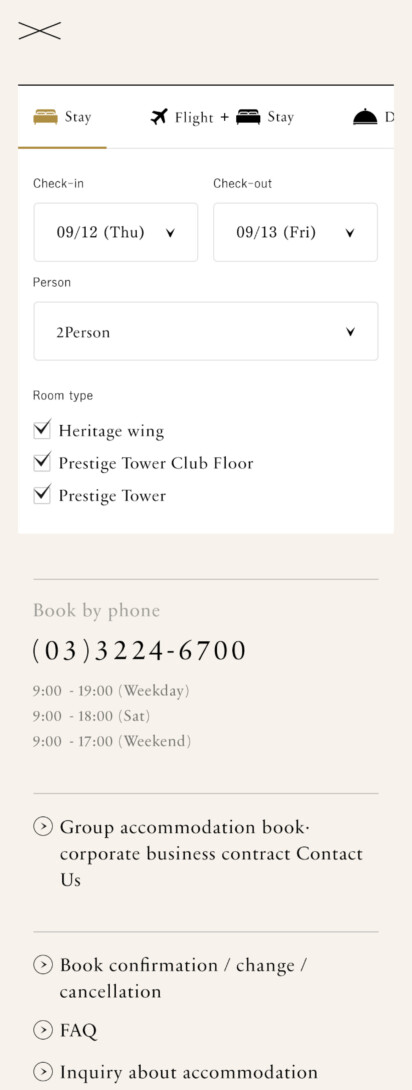Switch to the dining tab with cloche icon
This screenshot has height=1090, width=412.
click(x=372, y=117)
